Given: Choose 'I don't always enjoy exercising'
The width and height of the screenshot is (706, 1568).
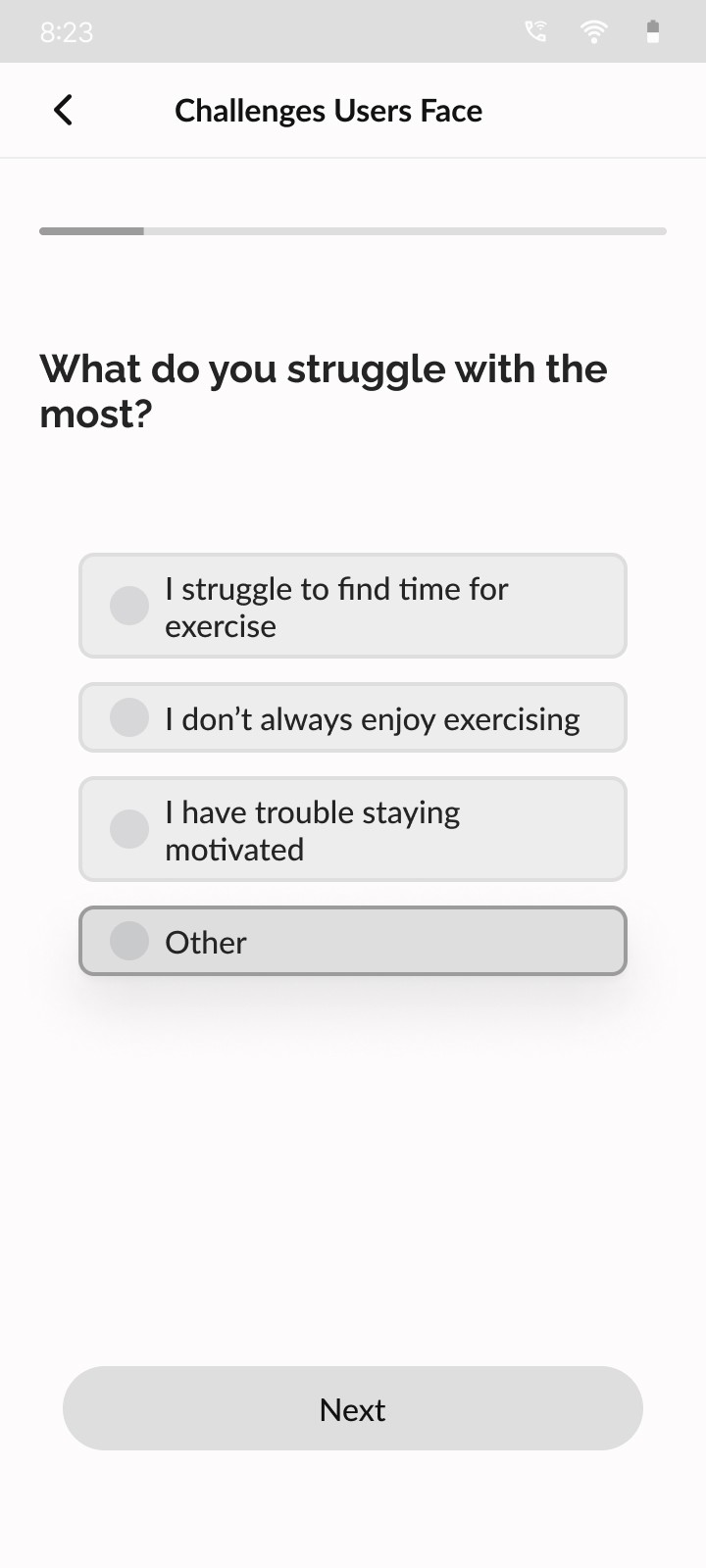Looking at the screenshot, I should coord(353,717).
